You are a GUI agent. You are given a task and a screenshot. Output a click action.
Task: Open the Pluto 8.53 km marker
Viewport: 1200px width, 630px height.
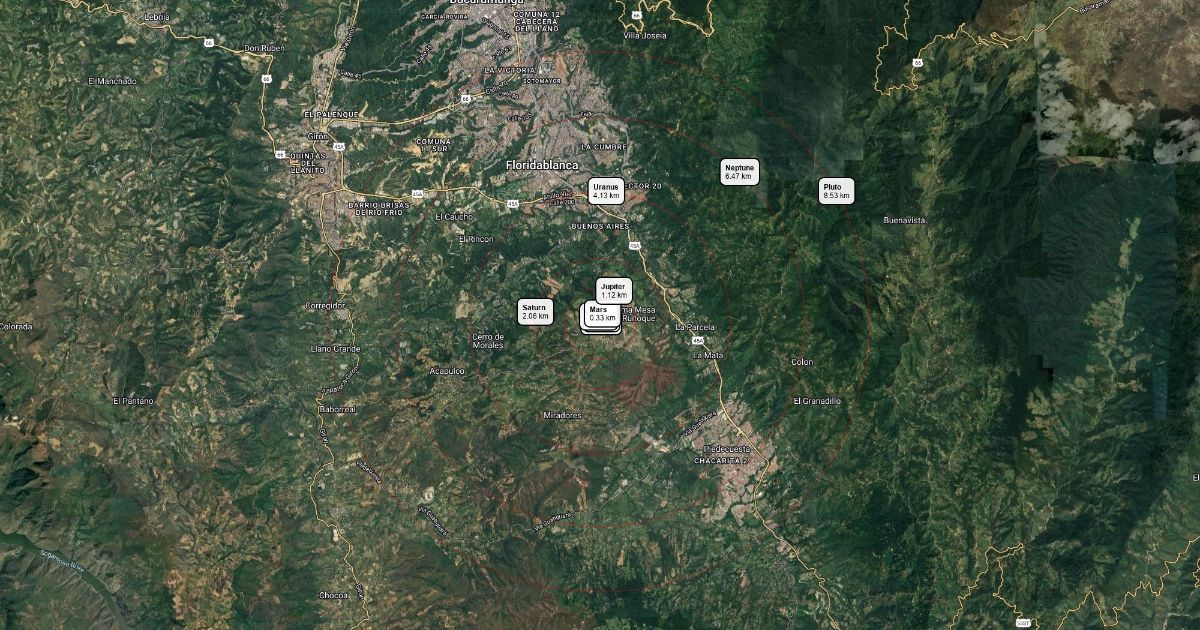pyautogui.click(x=836, y=191)
